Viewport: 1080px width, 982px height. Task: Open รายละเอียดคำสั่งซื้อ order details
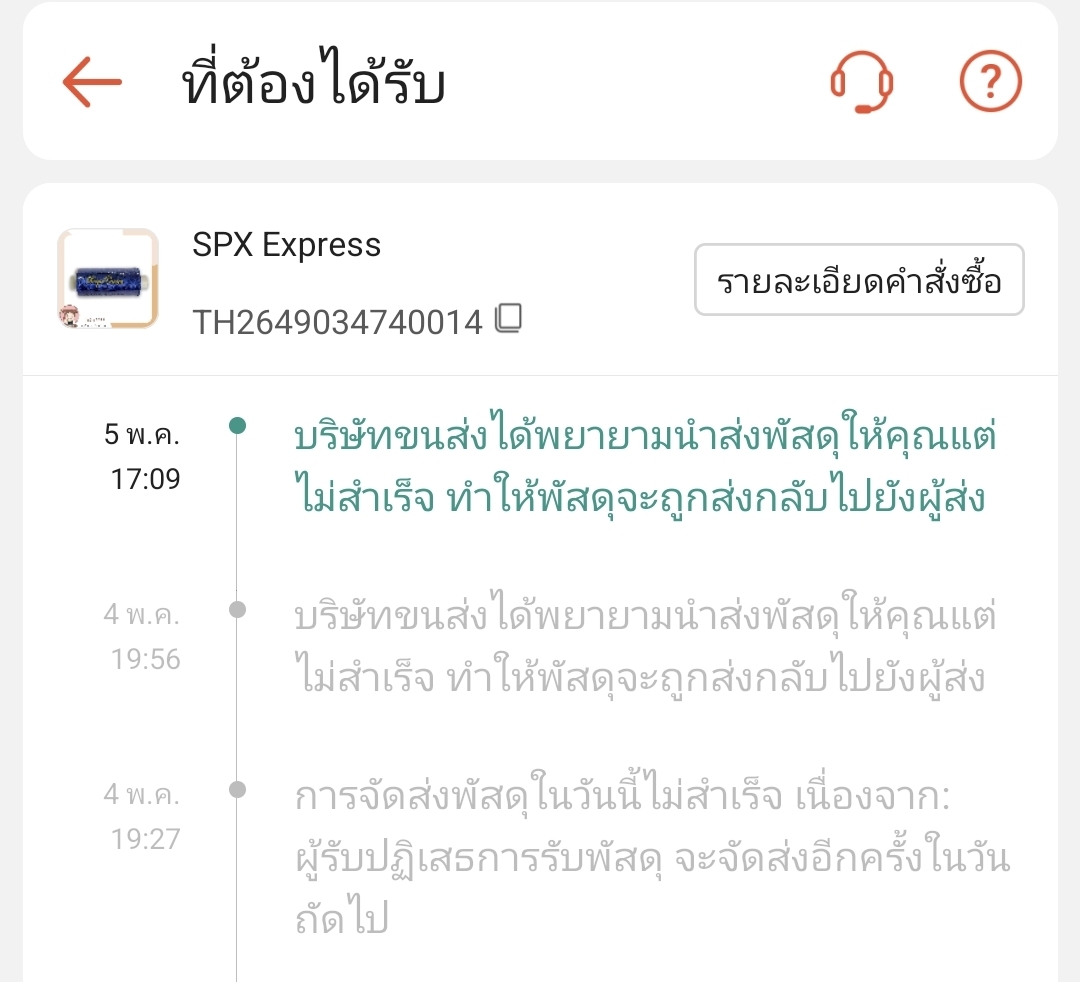[859, 280]
